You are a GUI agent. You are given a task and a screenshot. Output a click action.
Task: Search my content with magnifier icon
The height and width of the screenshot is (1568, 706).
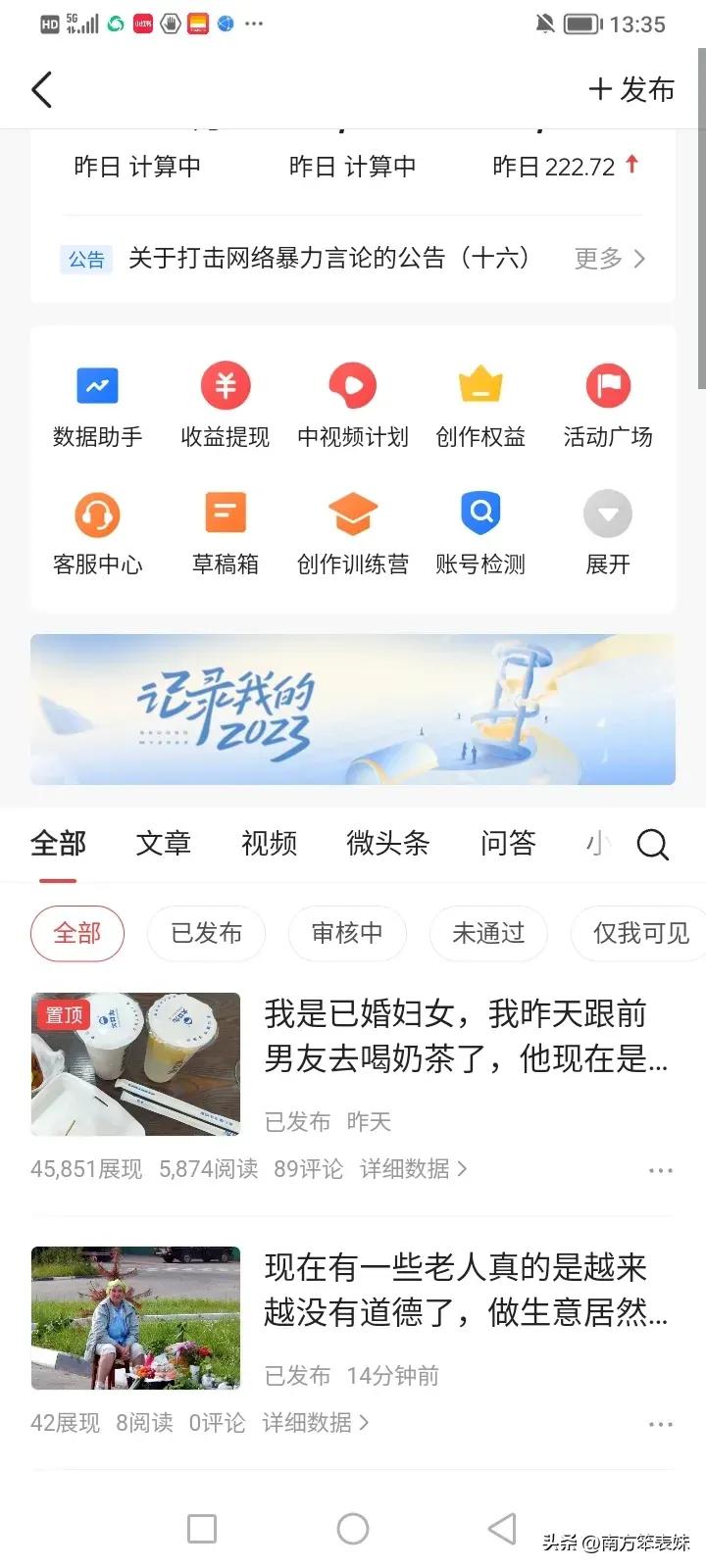pos(652,844)
